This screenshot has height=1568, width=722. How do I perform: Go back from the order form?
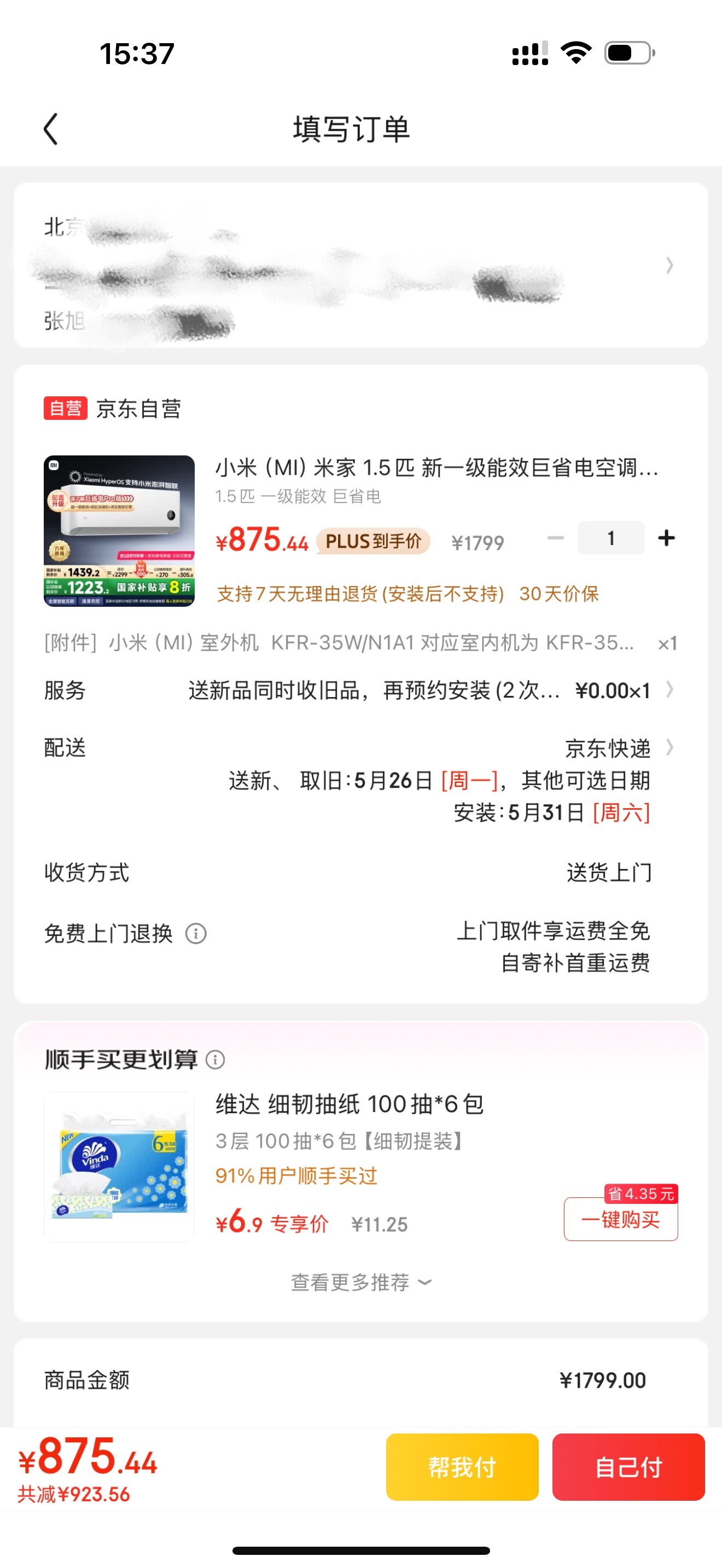(x=51, y=129)
